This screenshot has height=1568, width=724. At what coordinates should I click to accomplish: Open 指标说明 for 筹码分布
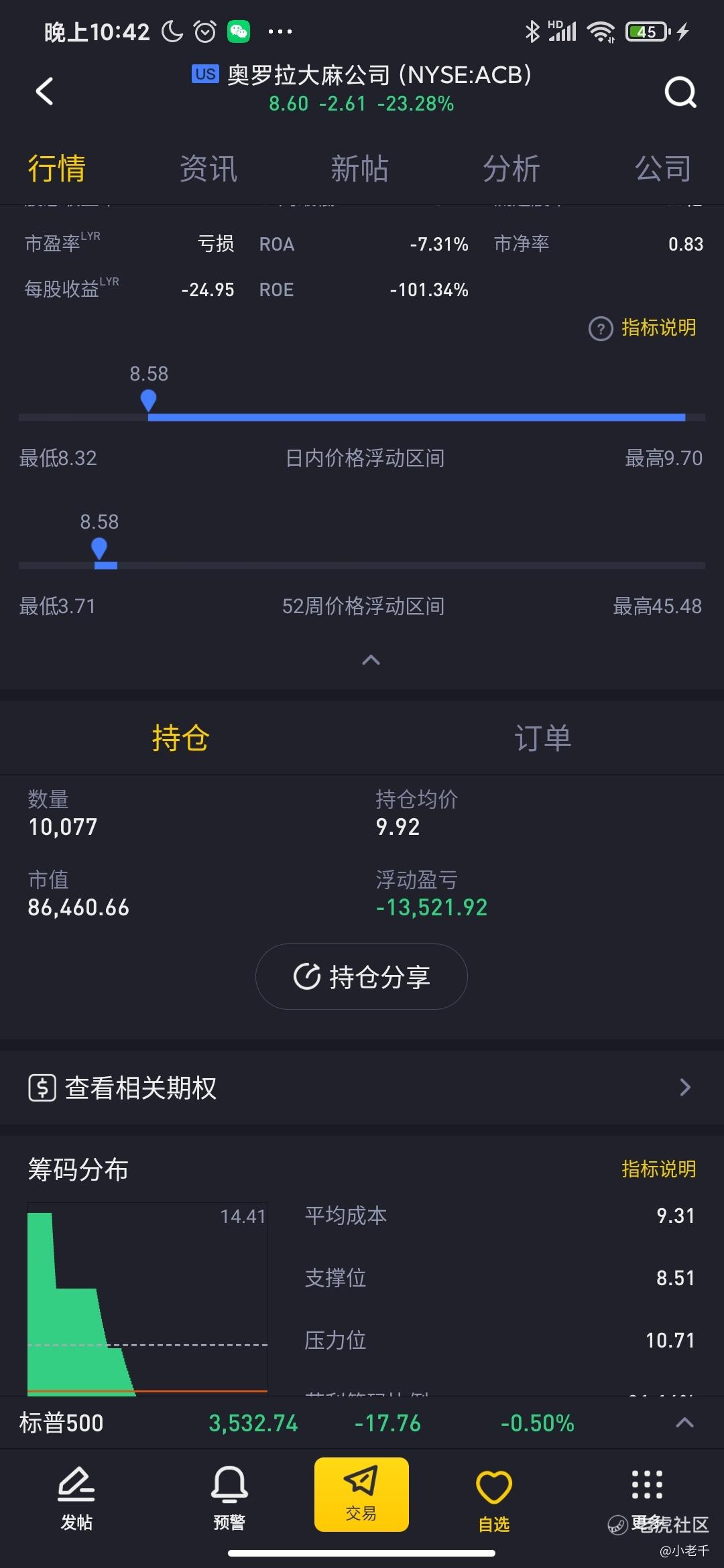click(x=658, y=1169)
